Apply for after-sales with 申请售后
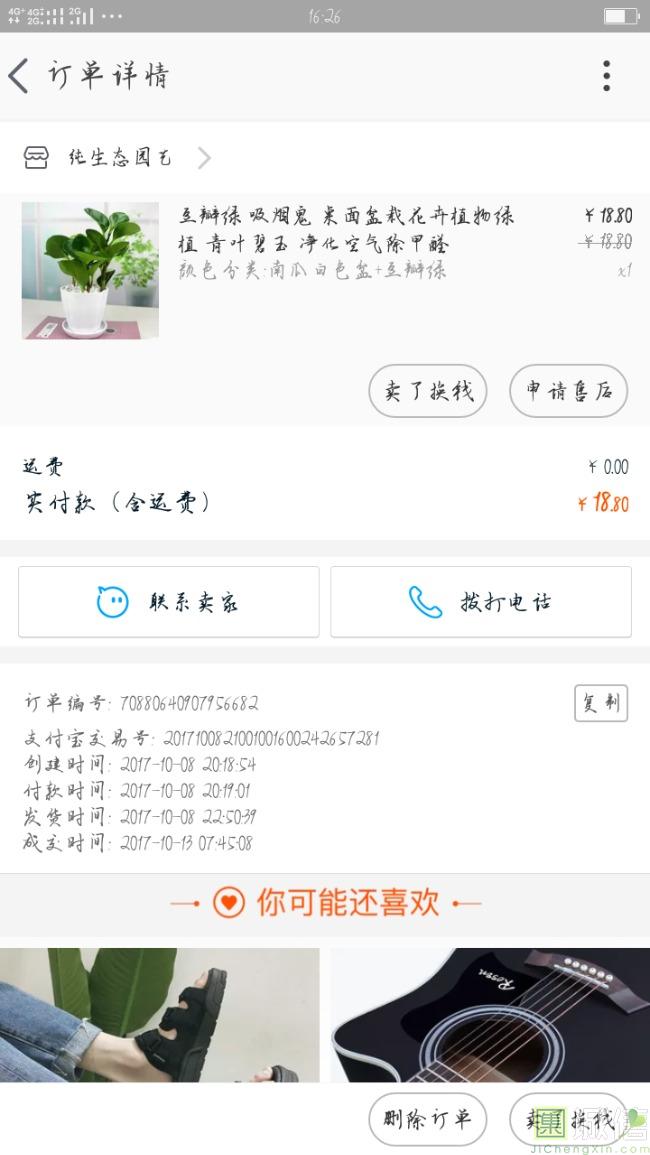 (x=568, y=391)
